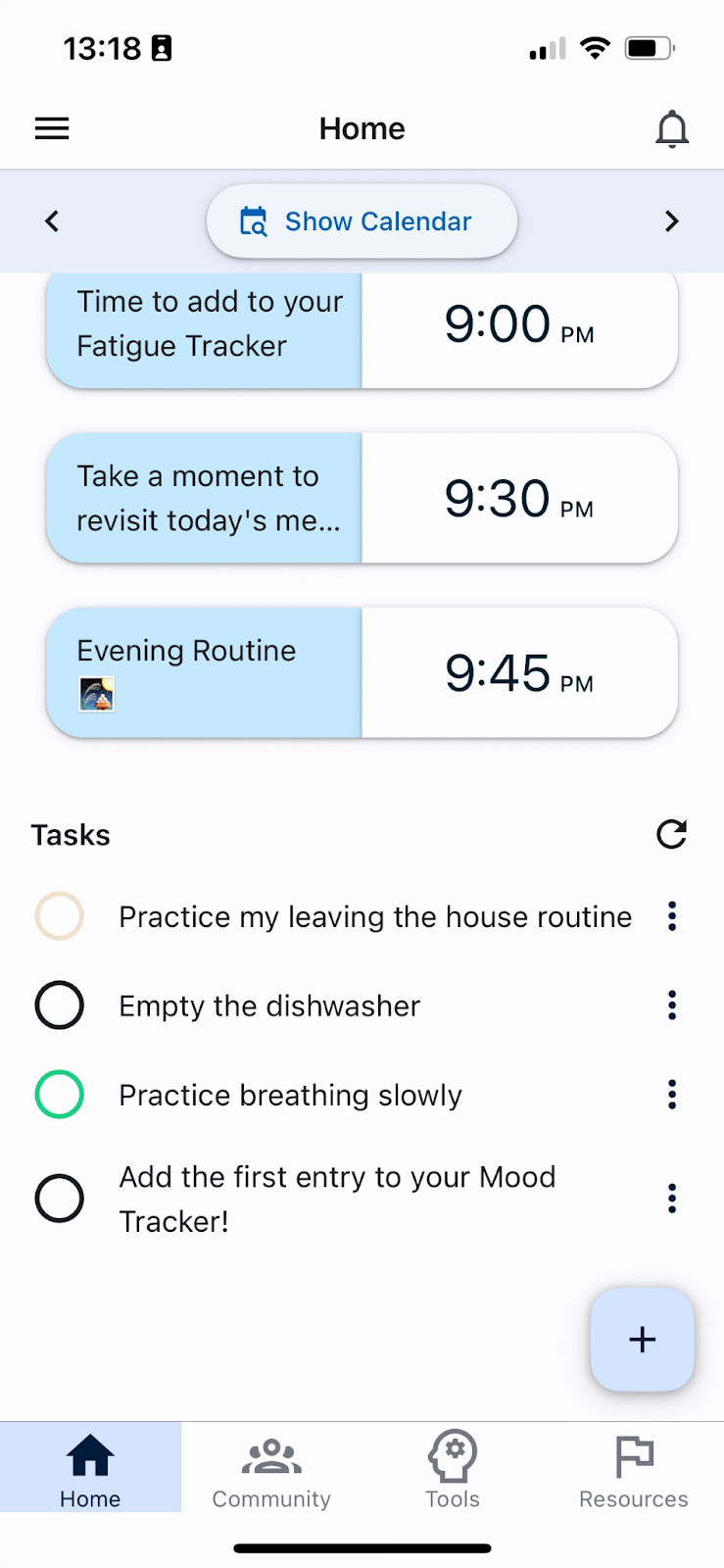Screen dimensions: 724x1568
Task: Mark Empty the dishwasher as done
Action: 60,1005
